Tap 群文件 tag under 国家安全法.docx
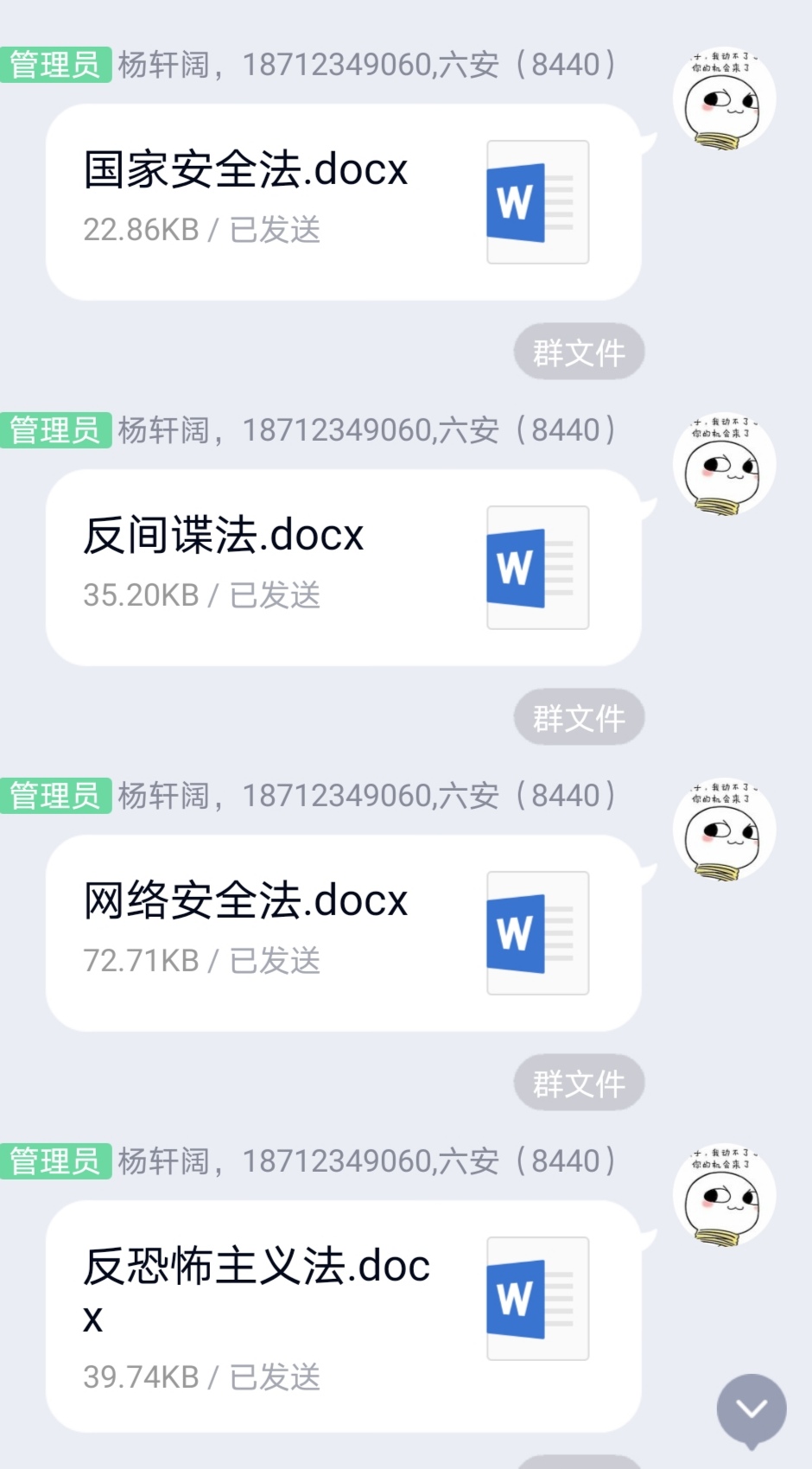 (x=579, y=352)
